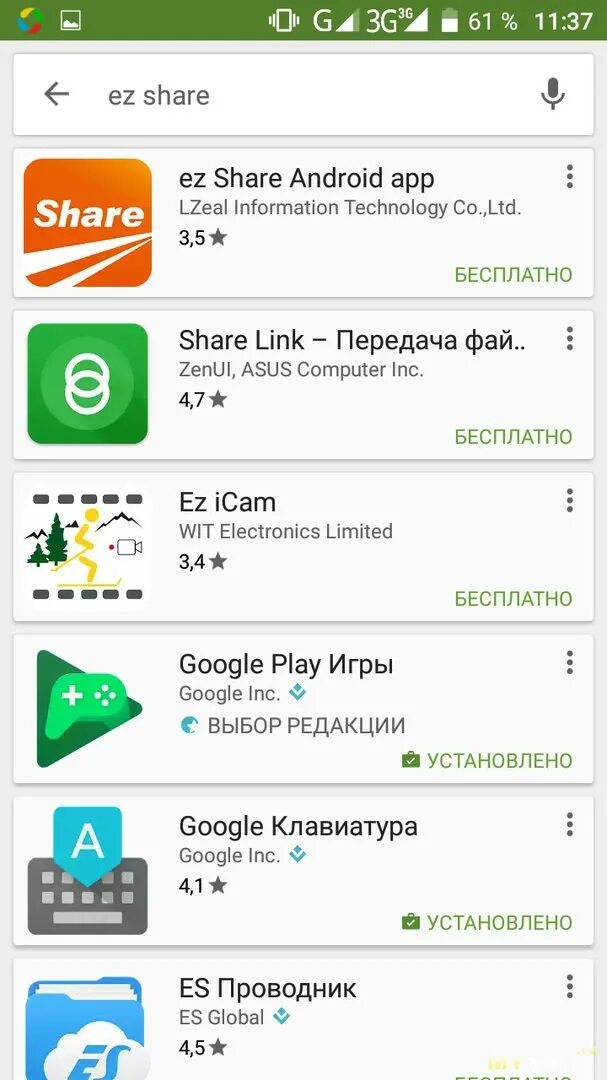Open the Google Play Игры card

click(x=303, y=708)
